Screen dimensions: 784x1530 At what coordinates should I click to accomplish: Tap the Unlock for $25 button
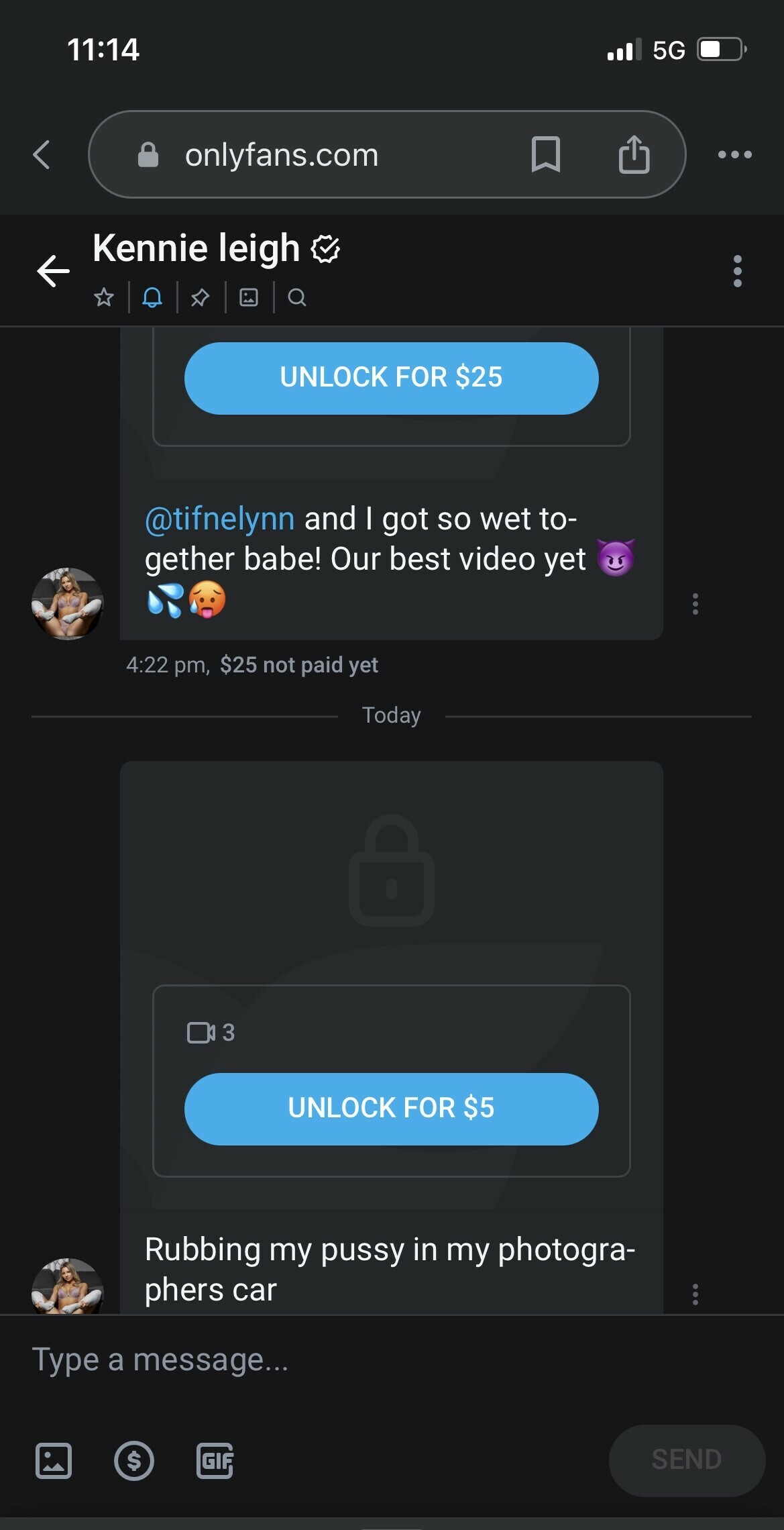point(391,378)
